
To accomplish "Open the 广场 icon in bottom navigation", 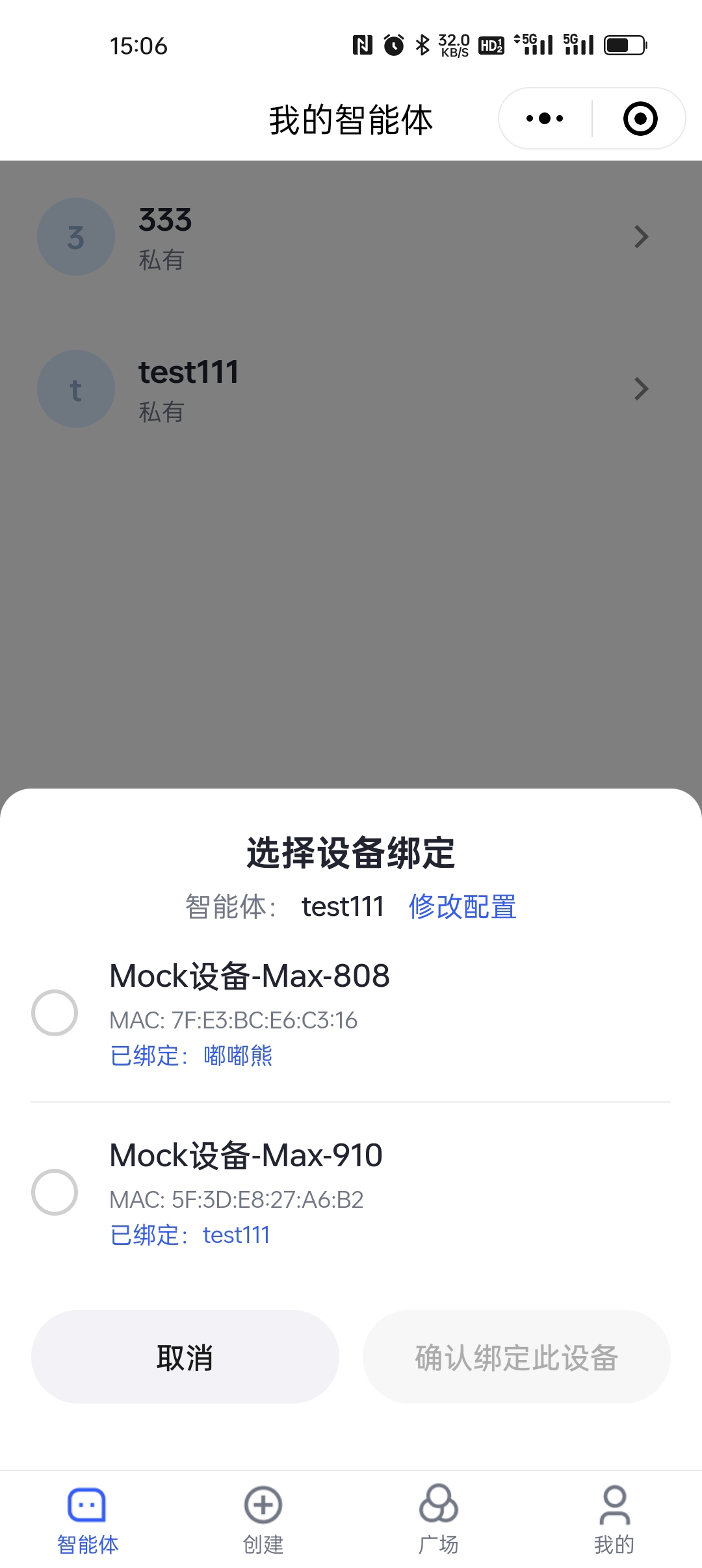I will 439,1505.
